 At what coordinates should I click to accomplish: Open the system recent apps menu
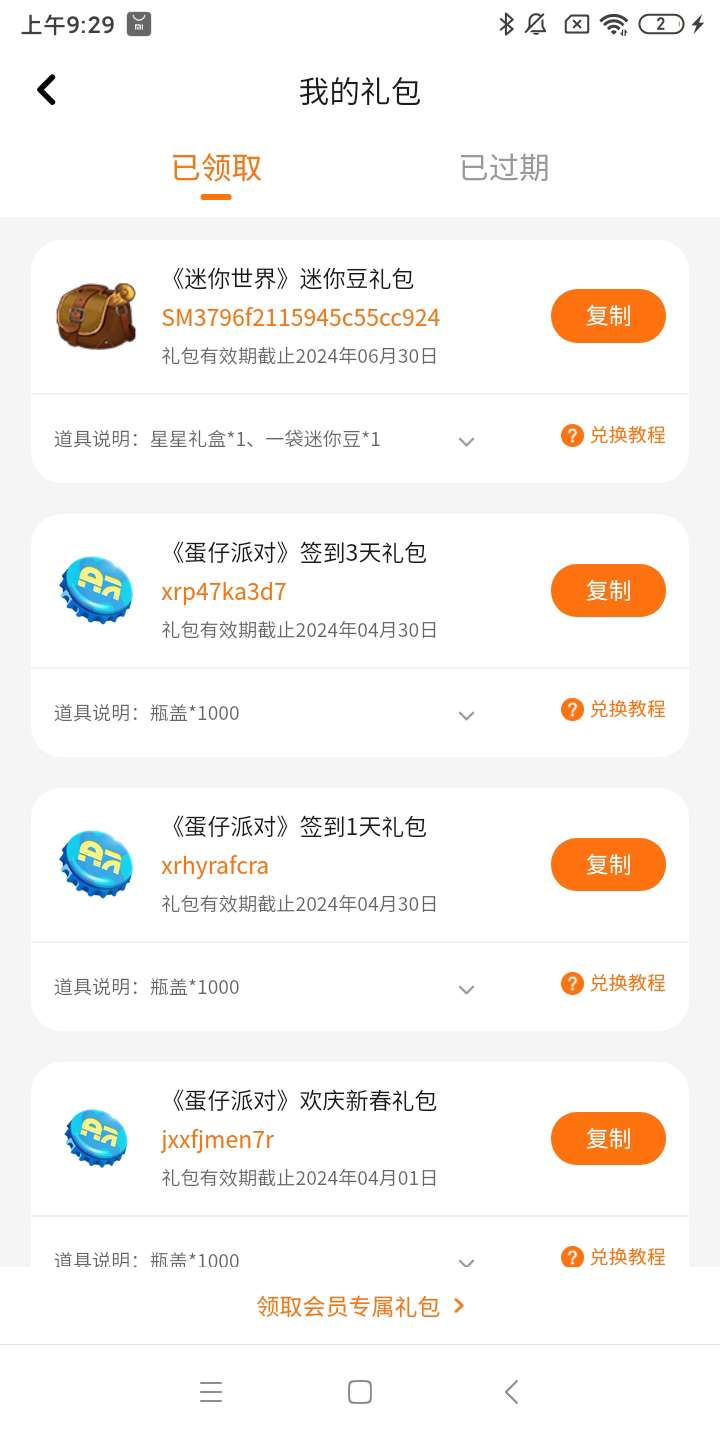[x=211, y=1392]
